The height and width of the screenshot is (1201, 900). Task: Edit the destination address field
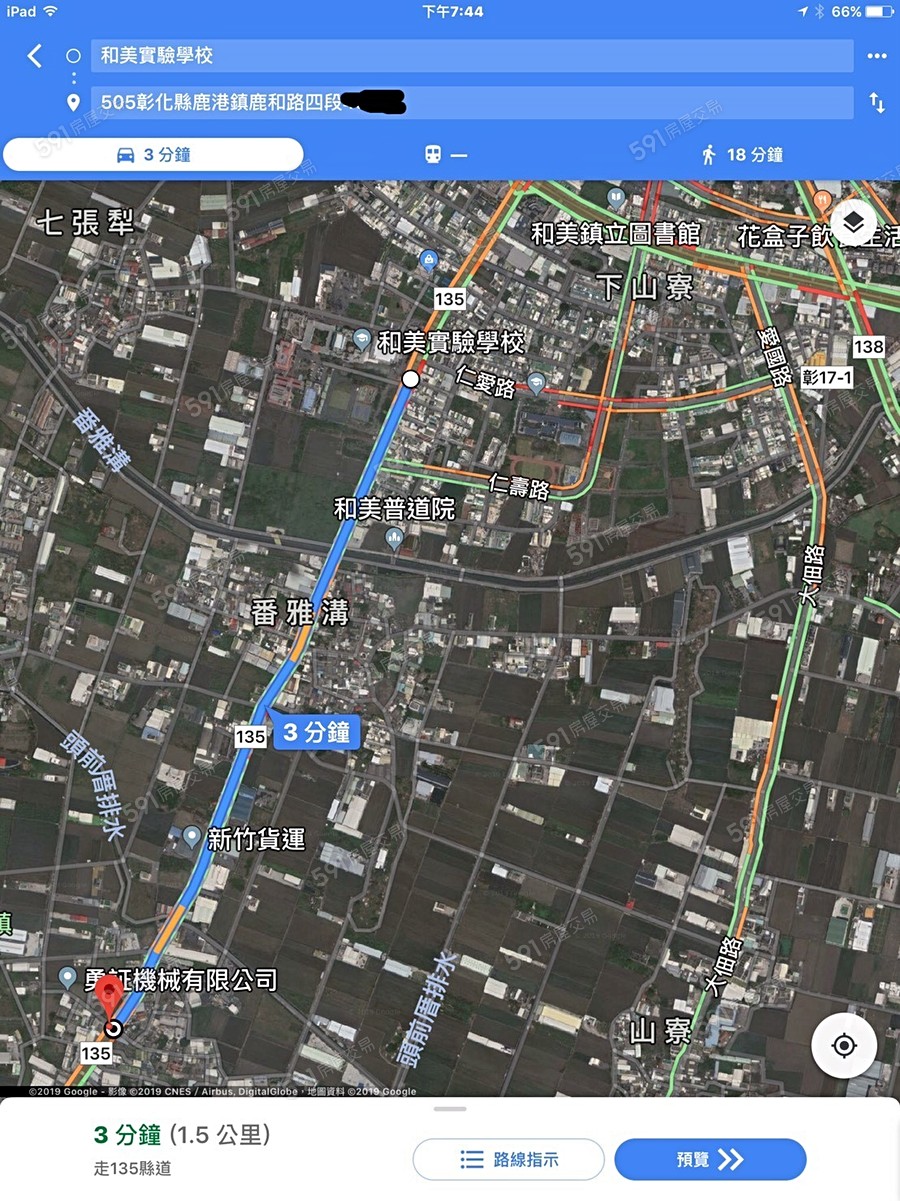[472, 102]
